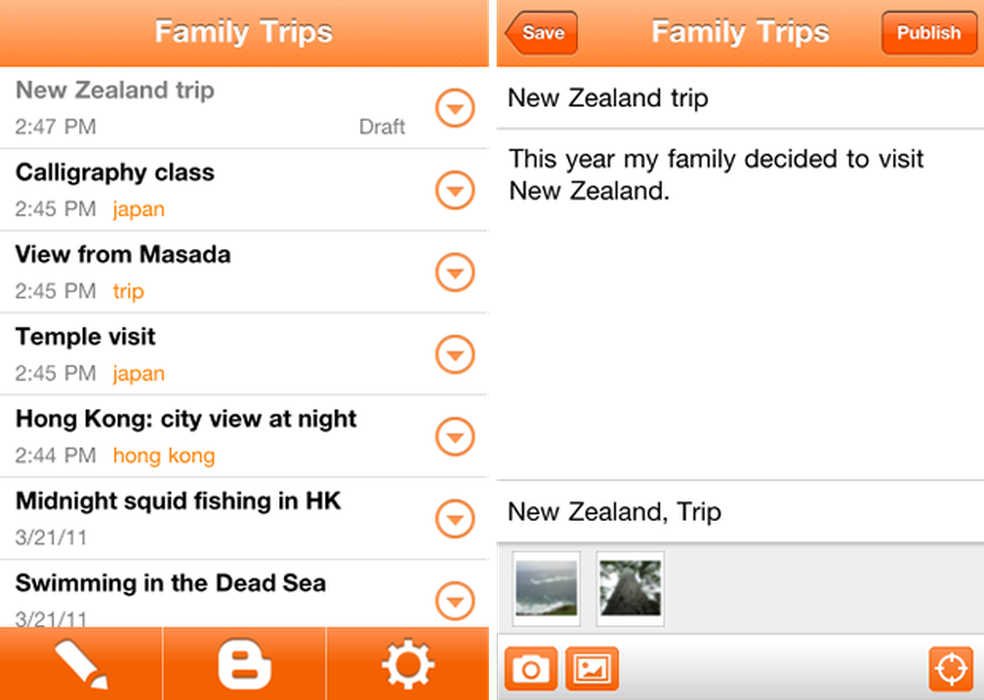Open the attached ocean photo thumbnail
Image resolution: width=984 pixels, height=700 pixels.
pyautogui.click(x=546, y=587)
